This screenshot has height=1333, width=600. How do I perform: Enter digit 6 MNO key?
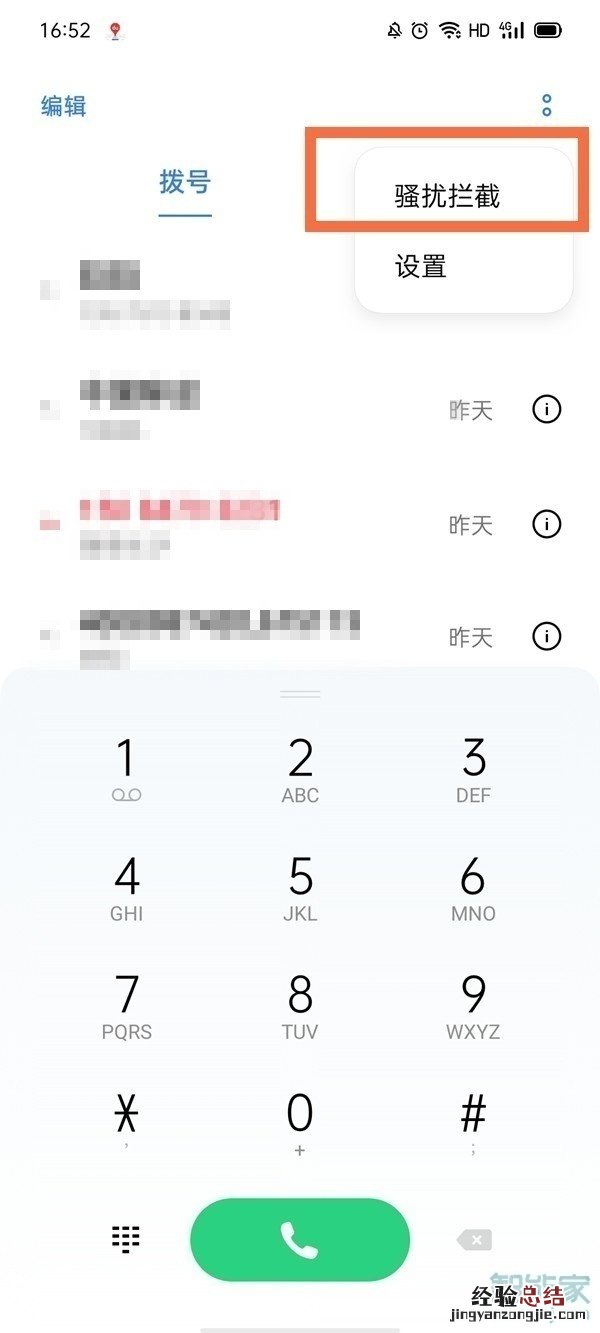click(473, 888)
